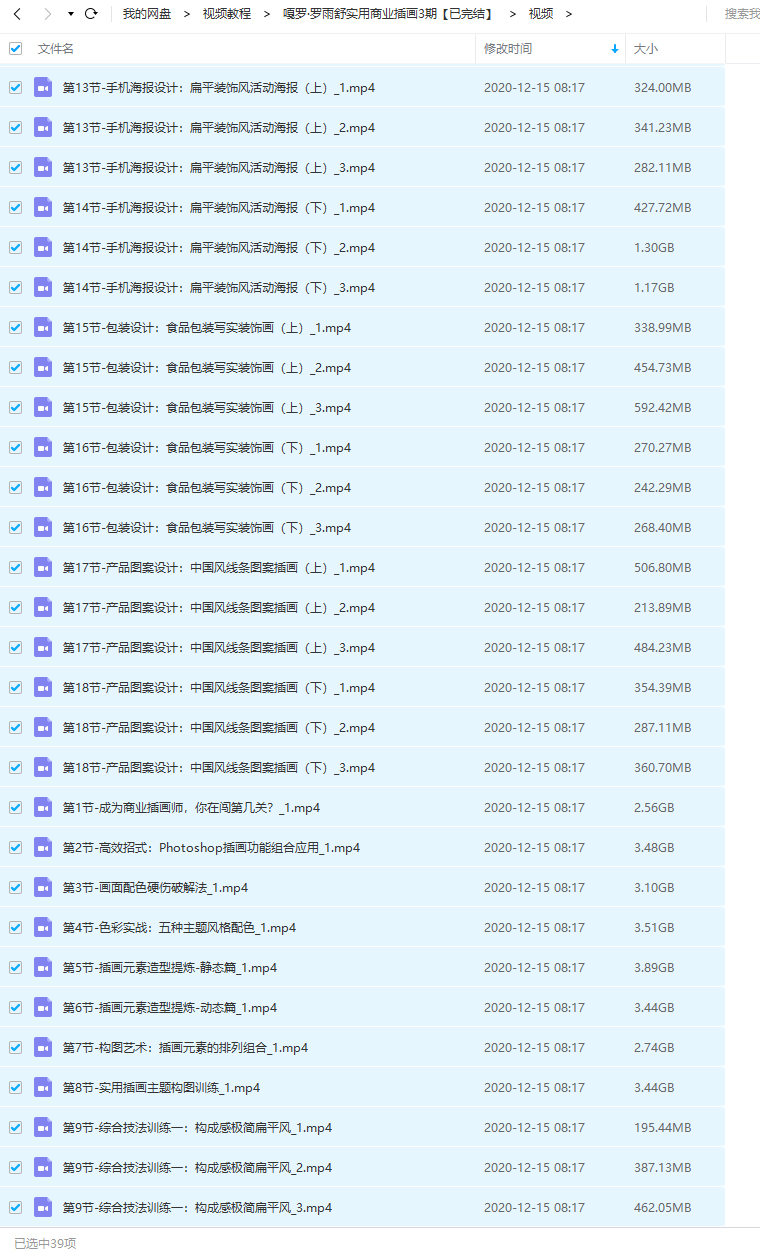Toggle the select-all checkbox beside 文件名
The image size is (760, 1258).
(x=15, y=48)
